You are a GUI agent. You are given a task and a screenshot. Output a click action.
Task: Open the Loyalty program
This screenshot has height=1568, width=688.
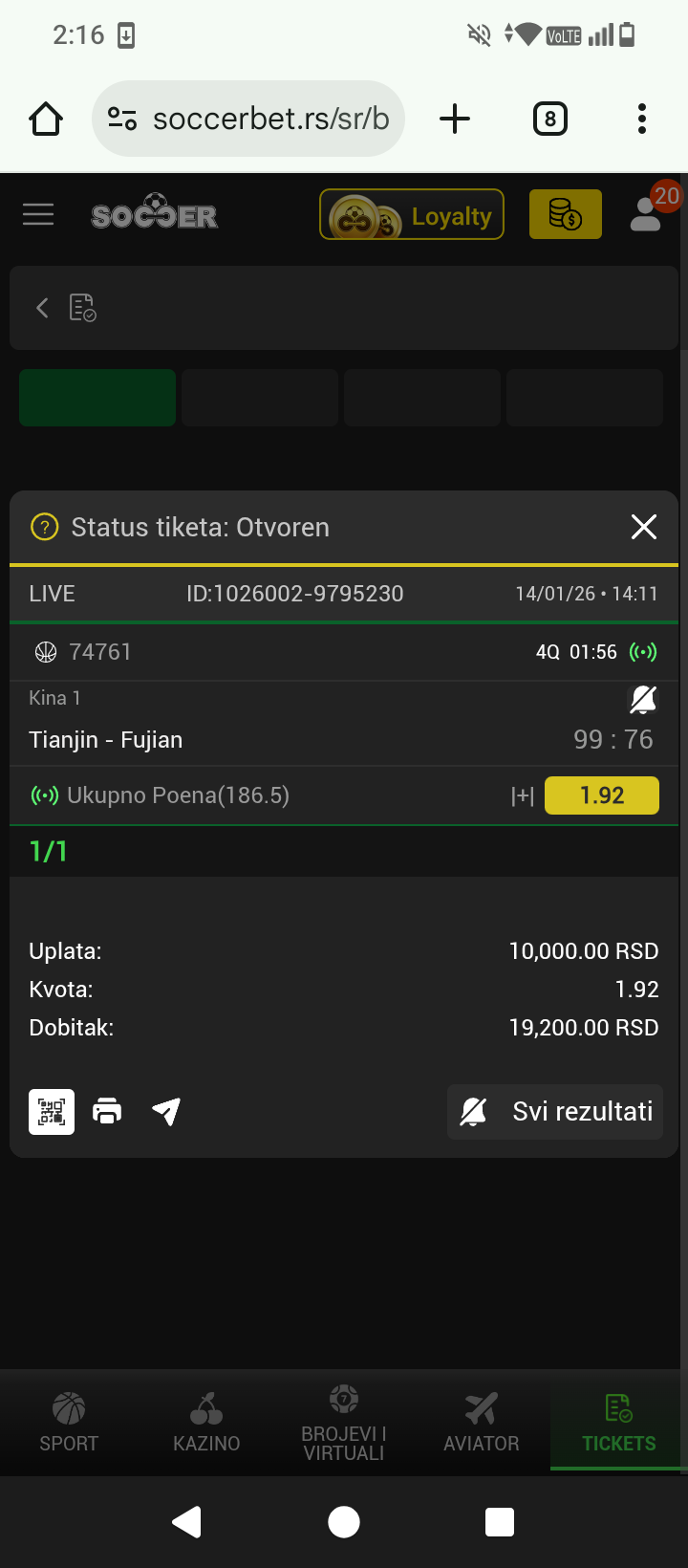pos(412,215)
